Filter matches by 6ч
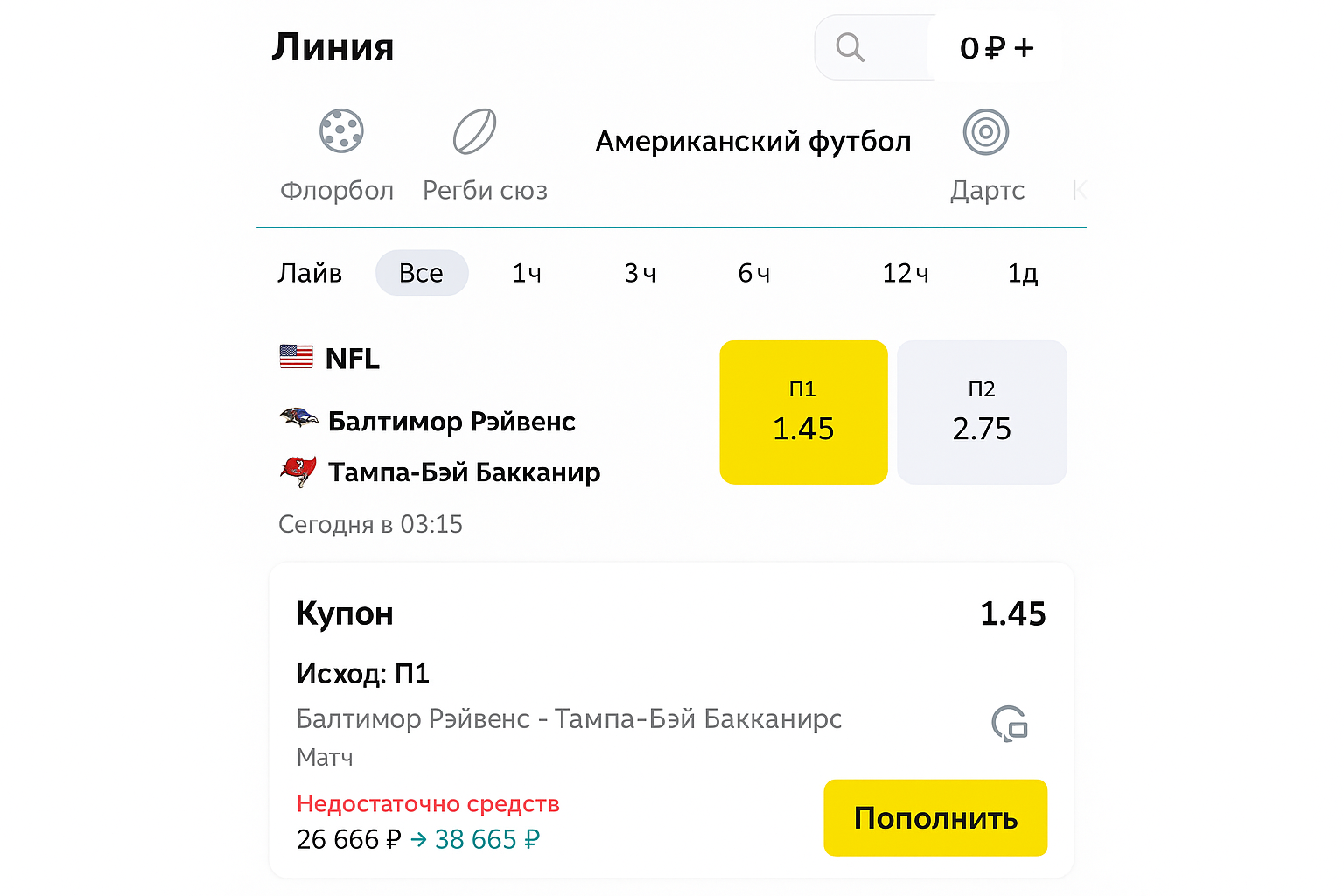Screen dimensions: 1344x896 pyautogui.click(x=753, y=273)
